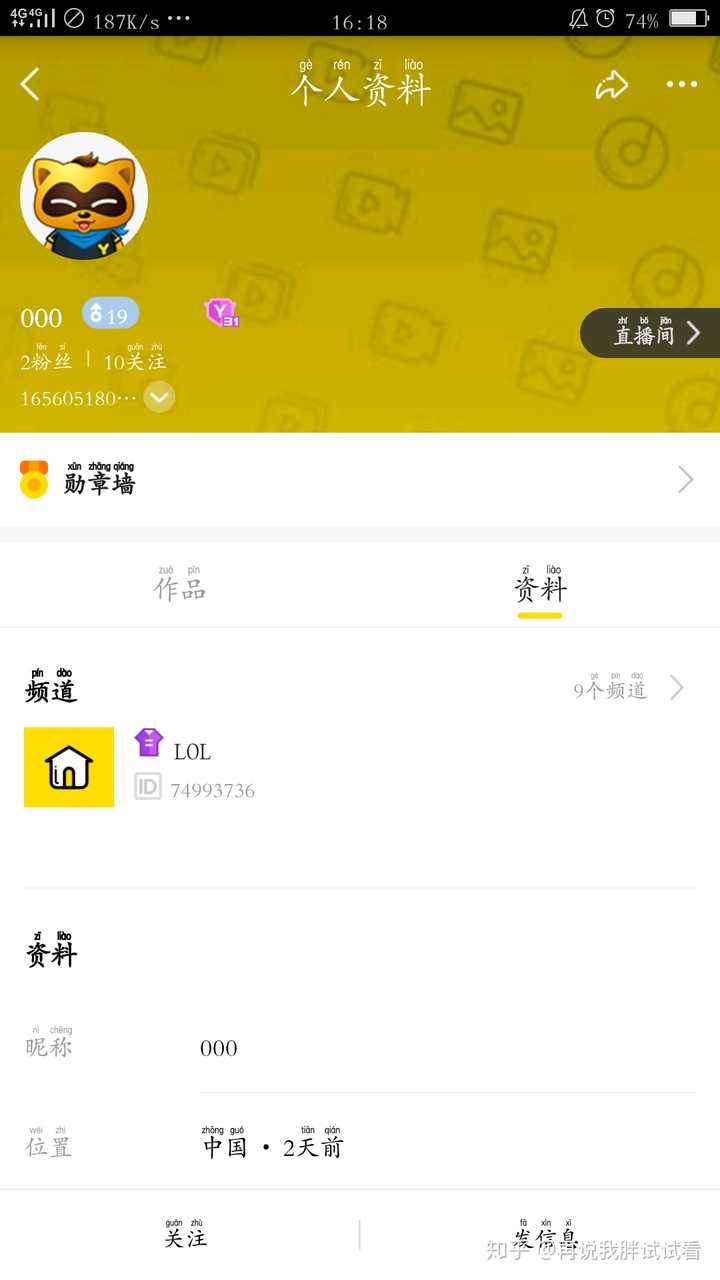Expand the user ID with the down chevron
This screenshot has height=1280, width=720.
[159, 397]
